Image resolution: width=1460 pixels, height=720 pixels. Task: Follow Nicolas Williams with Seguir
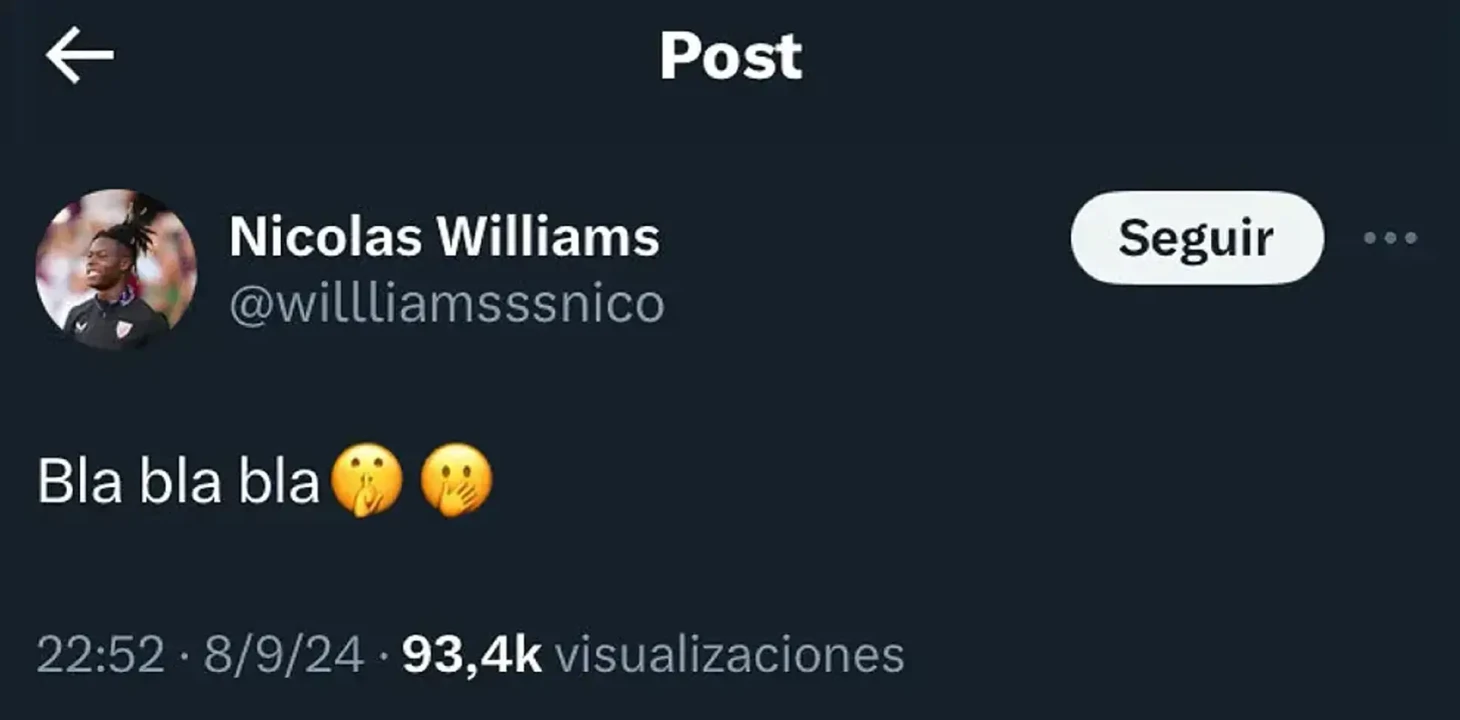(x=1196, y=238)
